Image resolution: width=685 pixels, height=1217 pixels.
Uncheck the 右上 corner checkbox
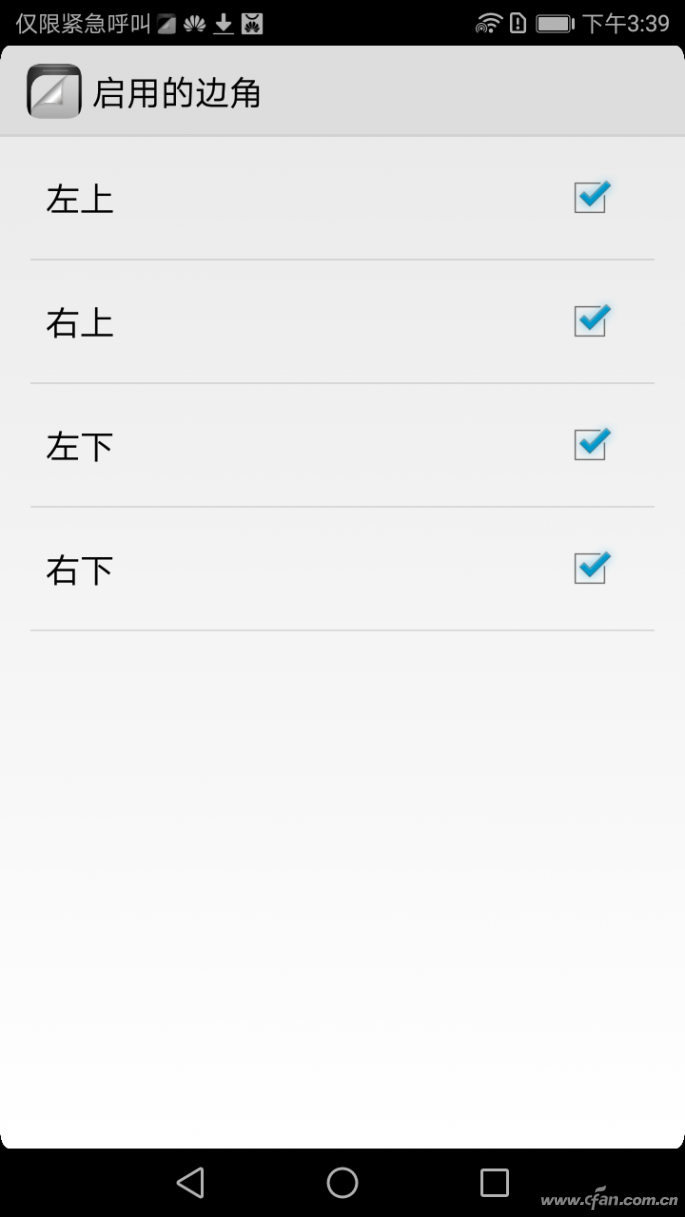(x=591, y=321)
